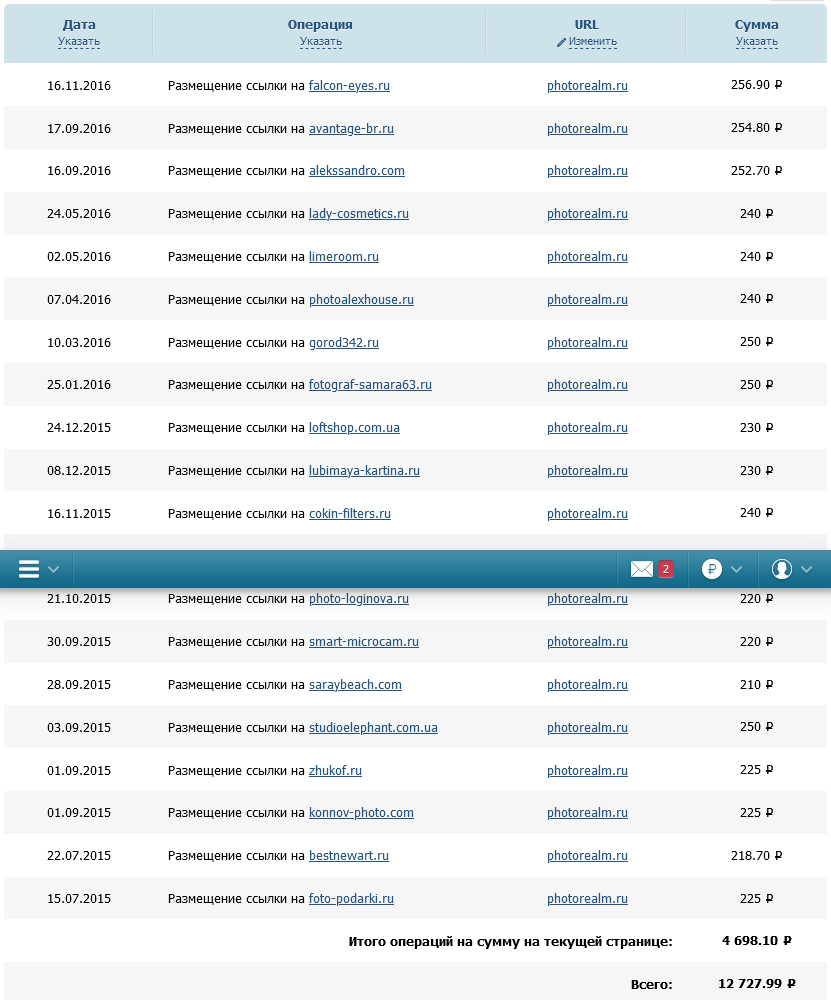Open the gorod342.ru link
This screenshot has height=1000, width=831.
(x=343, y=343)
